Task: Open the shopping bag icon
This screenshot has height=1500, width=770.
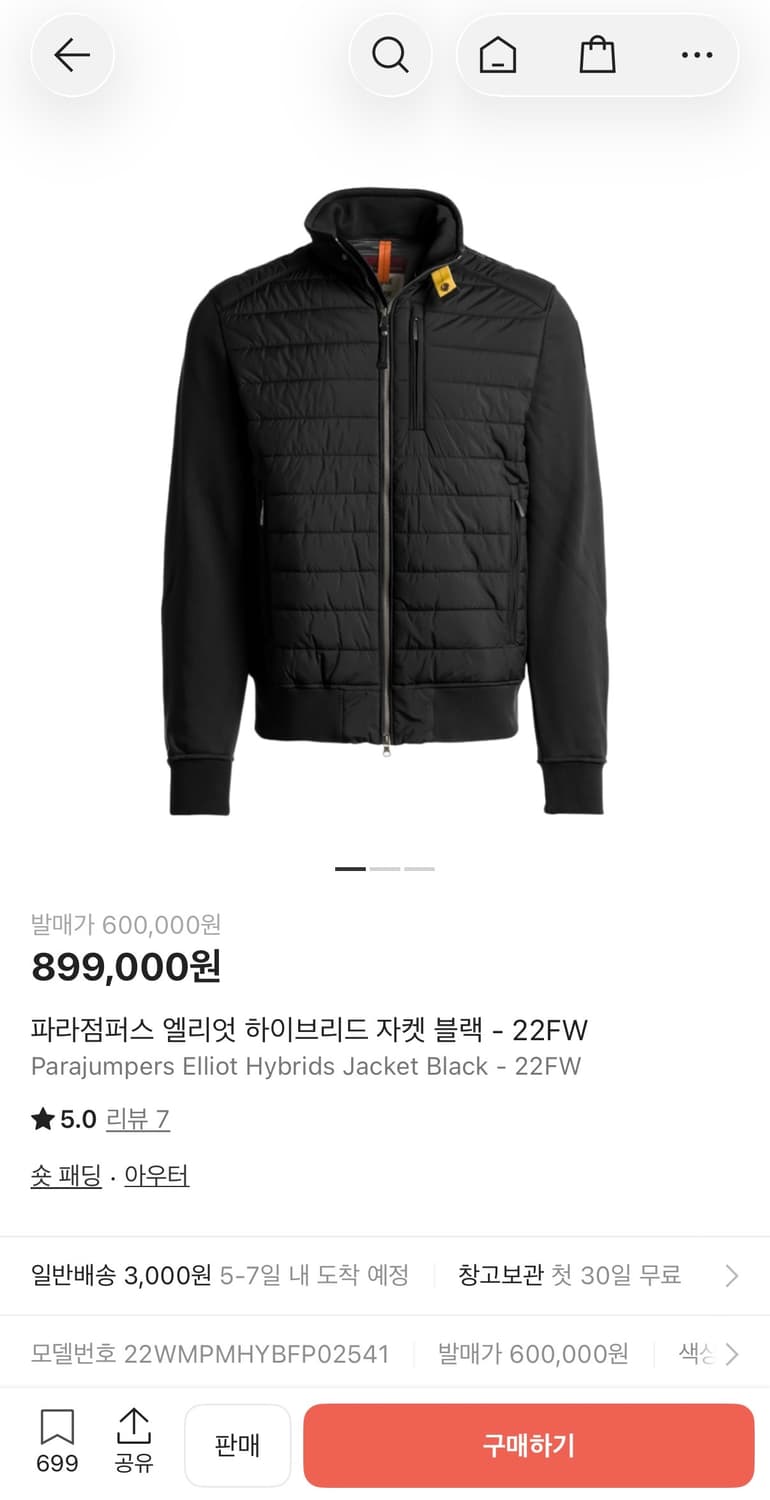Action: tap(597, 55)
